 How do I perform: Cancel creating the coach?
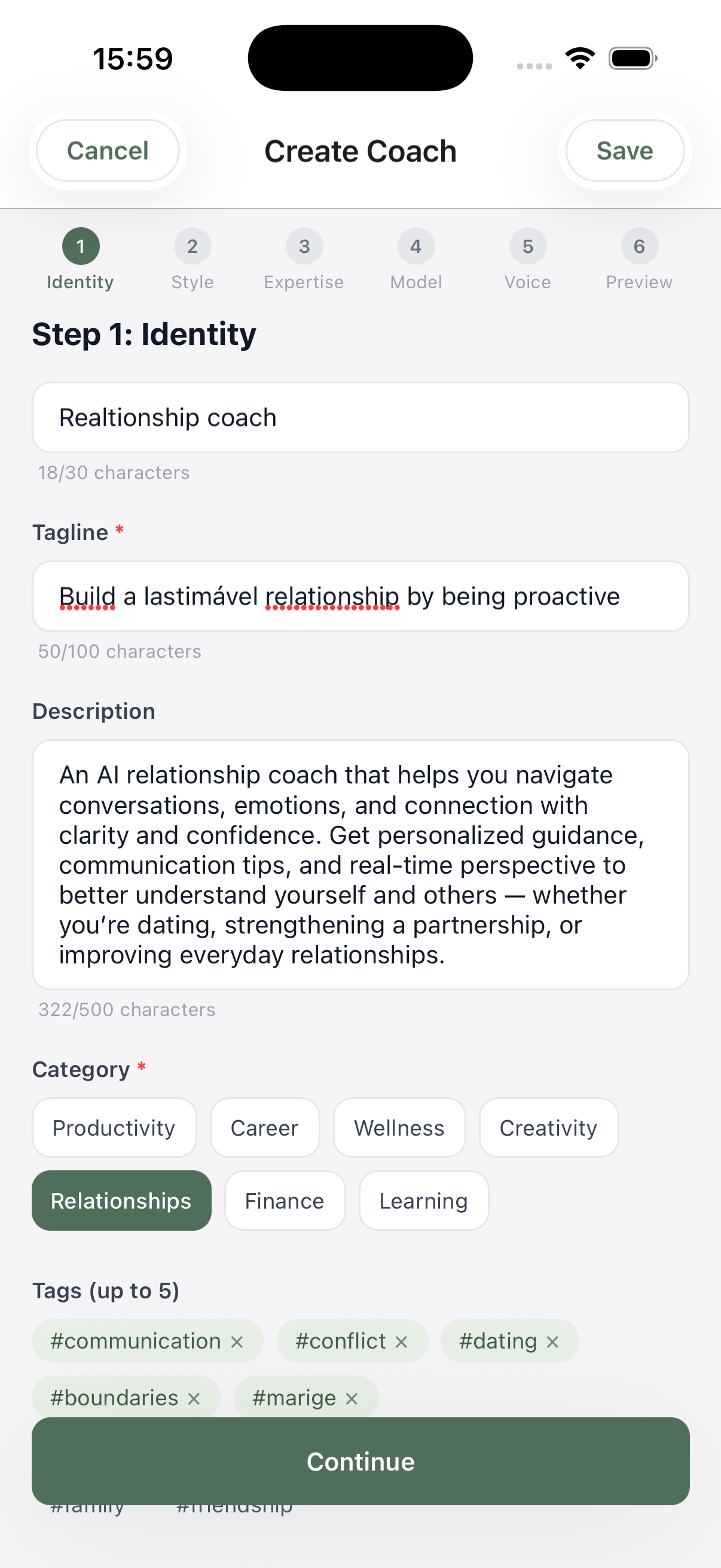click(108, 150)
